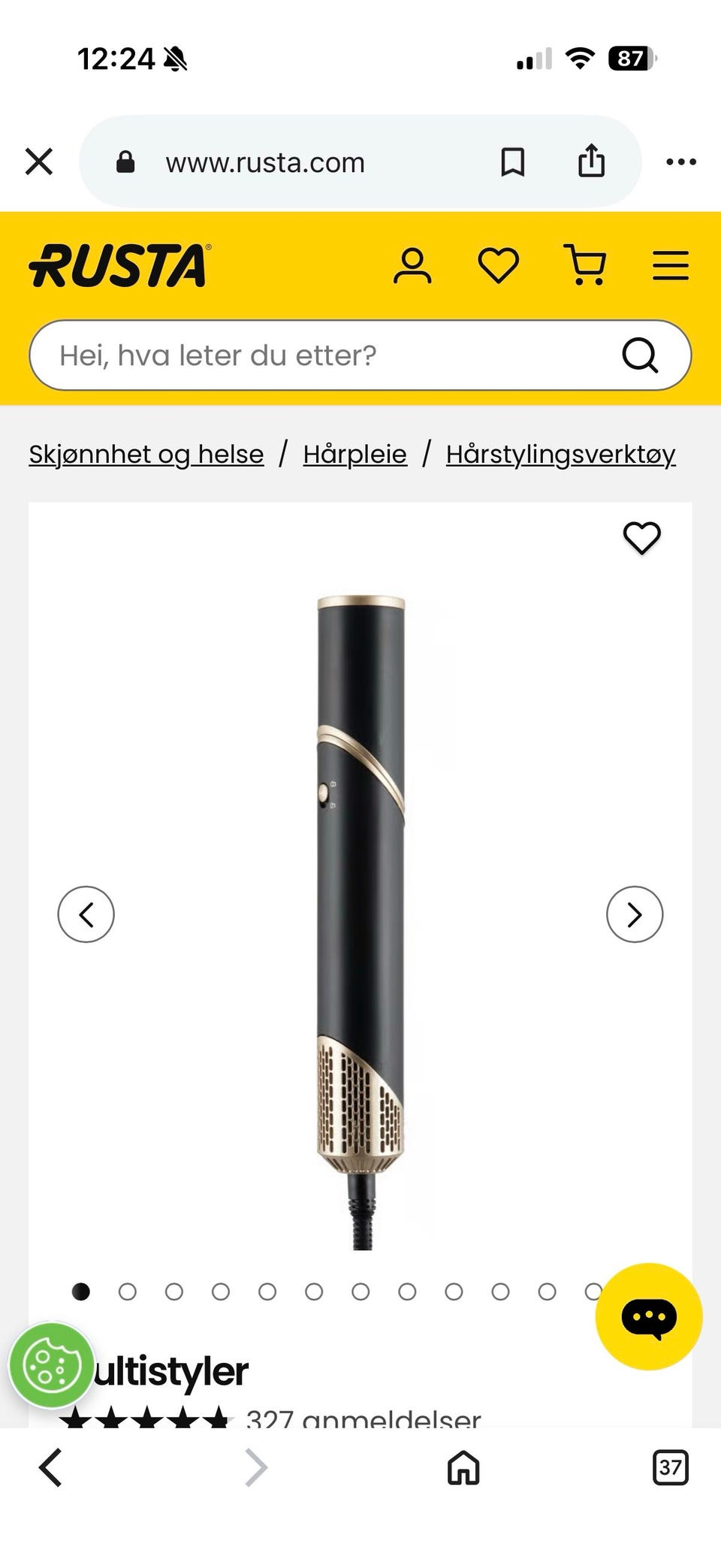Open the account profile icon
Viewport: 721px width, 1568px height.
(x=412, y=266)
